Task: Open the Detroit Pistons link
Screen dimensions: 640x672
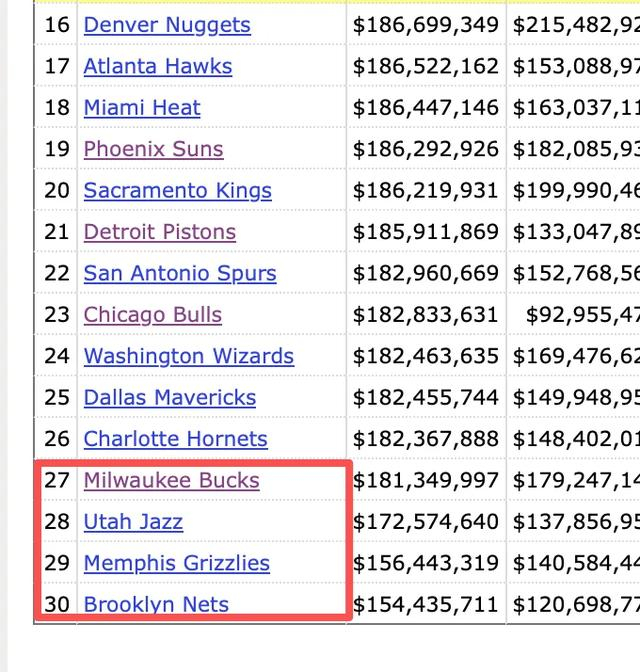Action: [x=160, y=232]
